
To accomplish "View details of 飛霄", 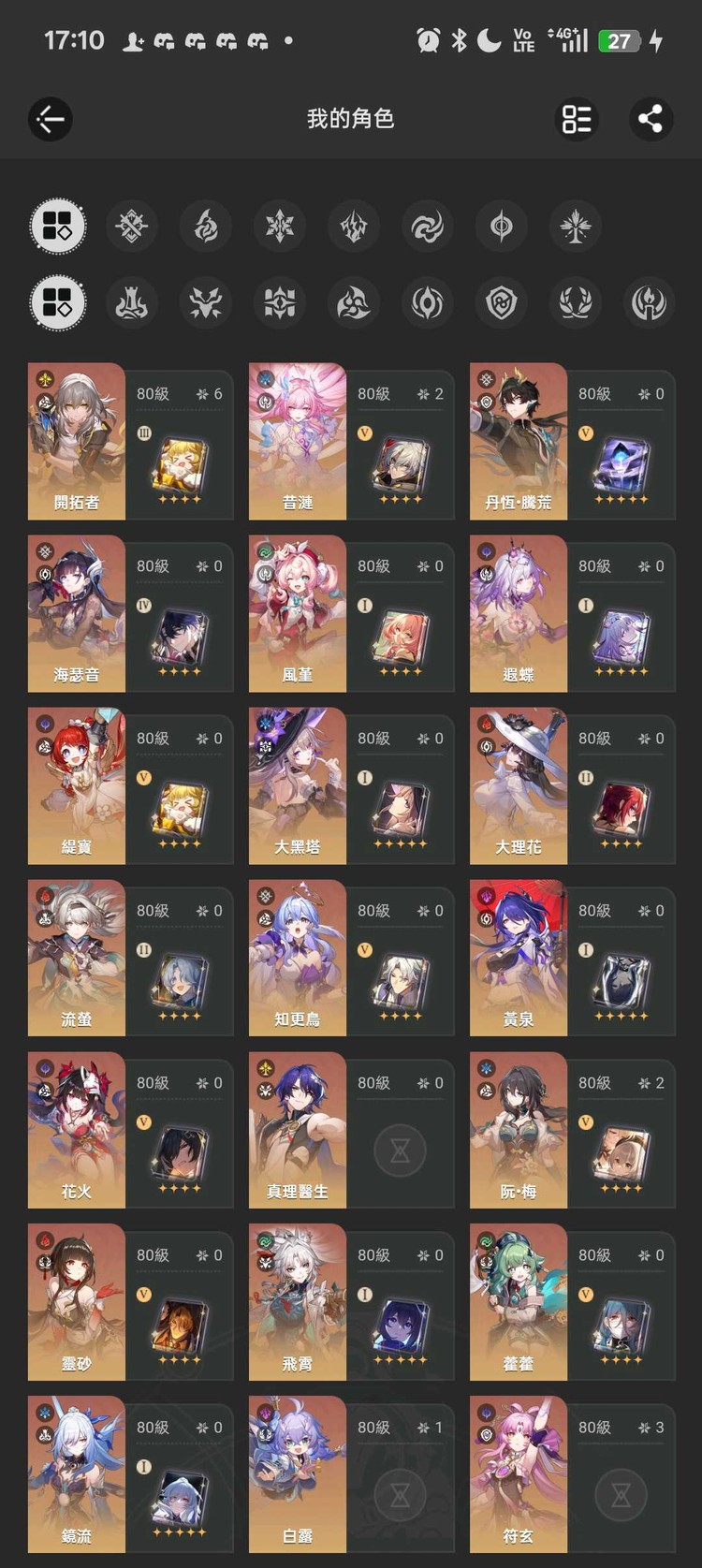I will click(x=351, y=1302).
